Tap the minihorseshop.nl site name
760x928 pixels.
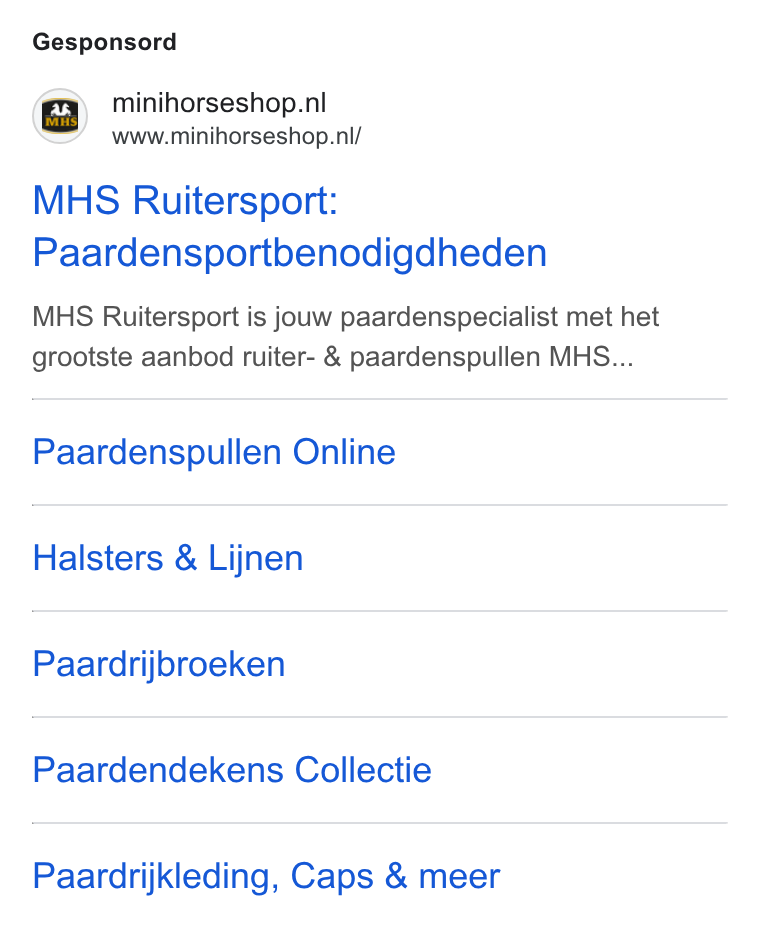click(x=219, y=103)
